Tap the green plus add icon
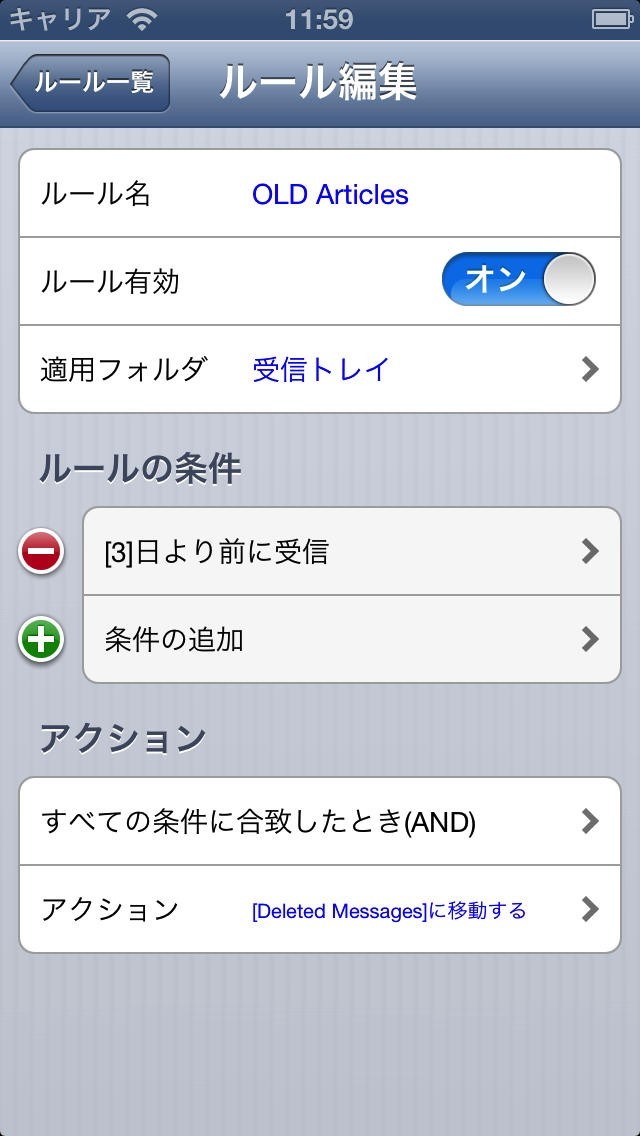The image size is (640, 1136). 41,640
